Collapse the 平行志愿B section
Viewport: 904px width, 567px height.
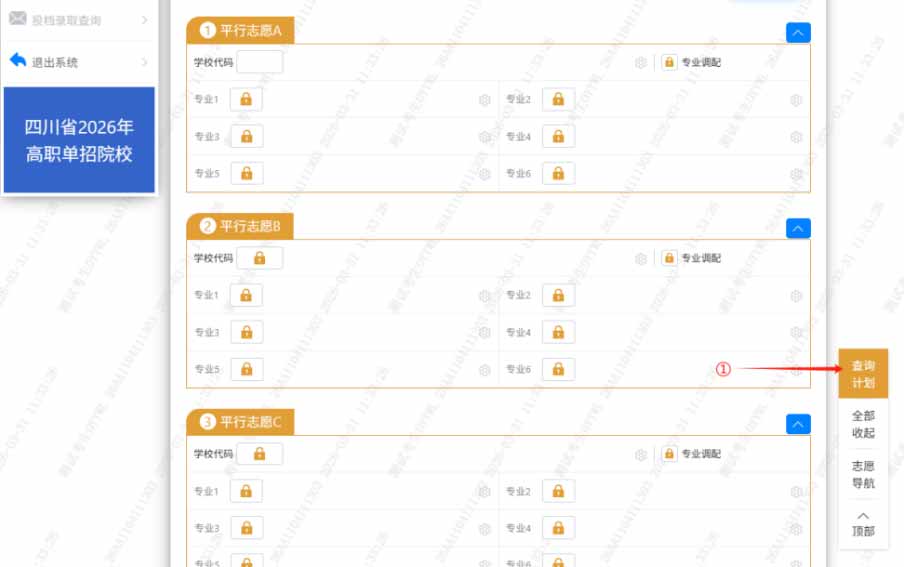point(798,228)
